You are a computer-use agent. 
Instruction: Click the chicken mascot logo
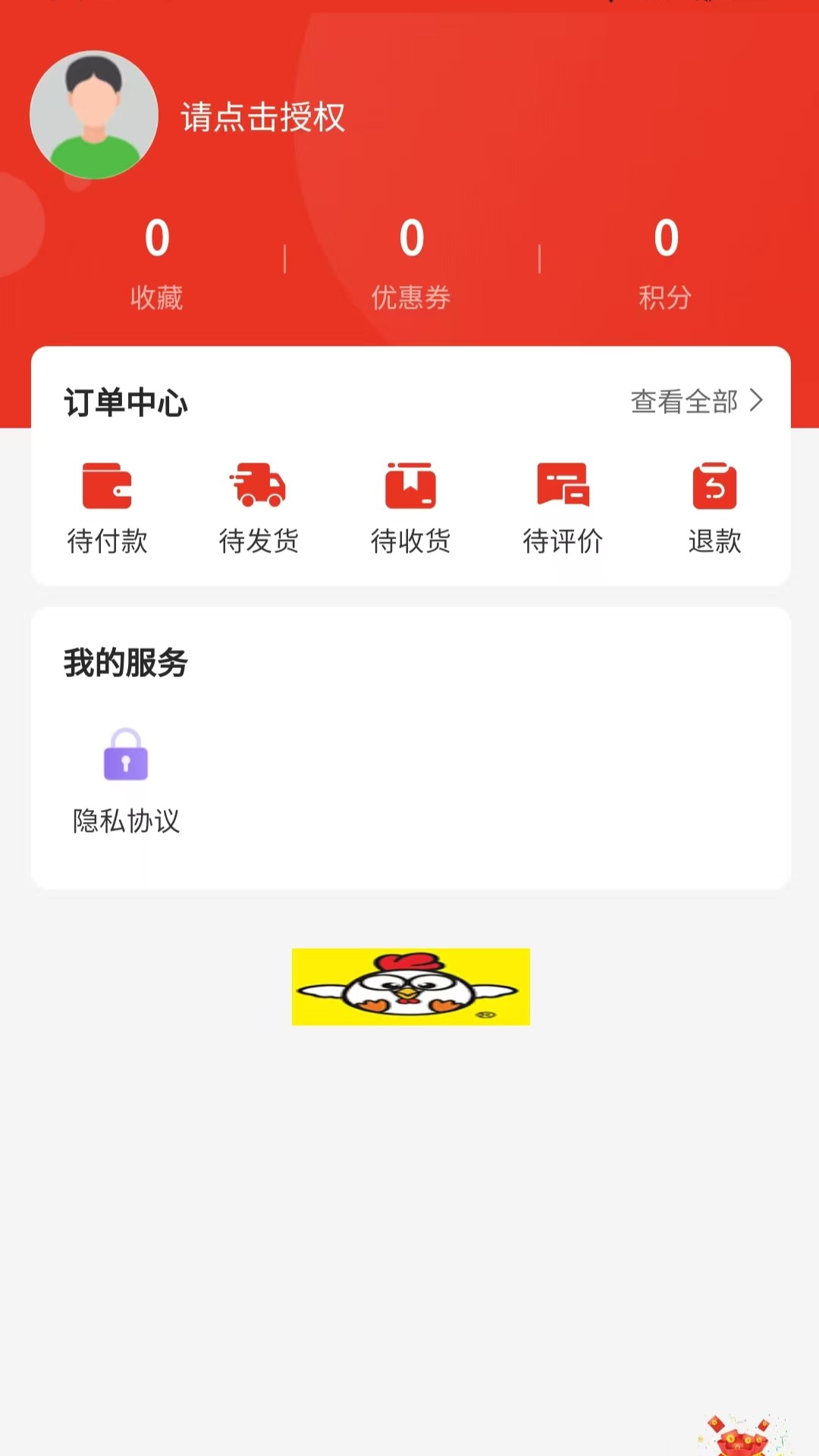tap(409, 987)
